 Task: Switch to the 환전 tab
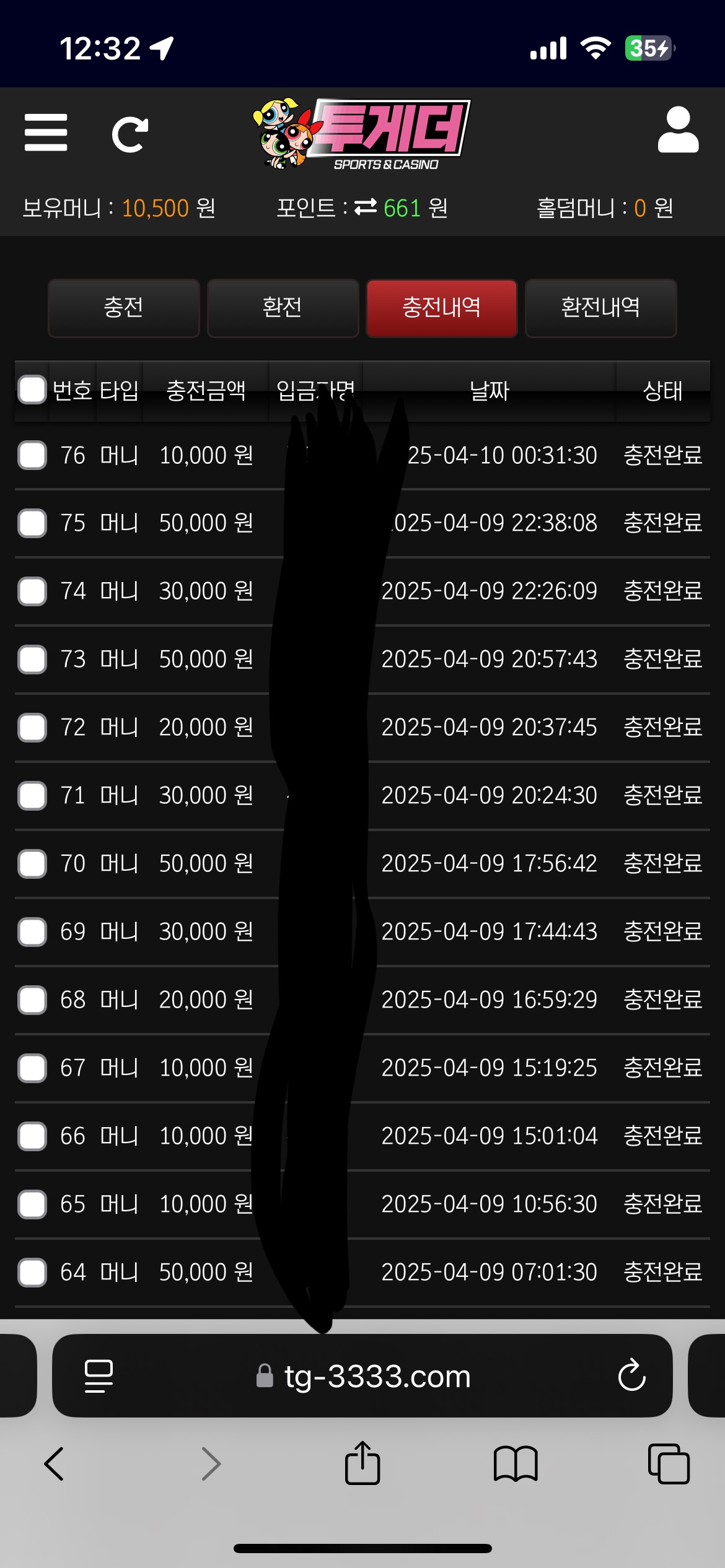click(x=283, y=308)
